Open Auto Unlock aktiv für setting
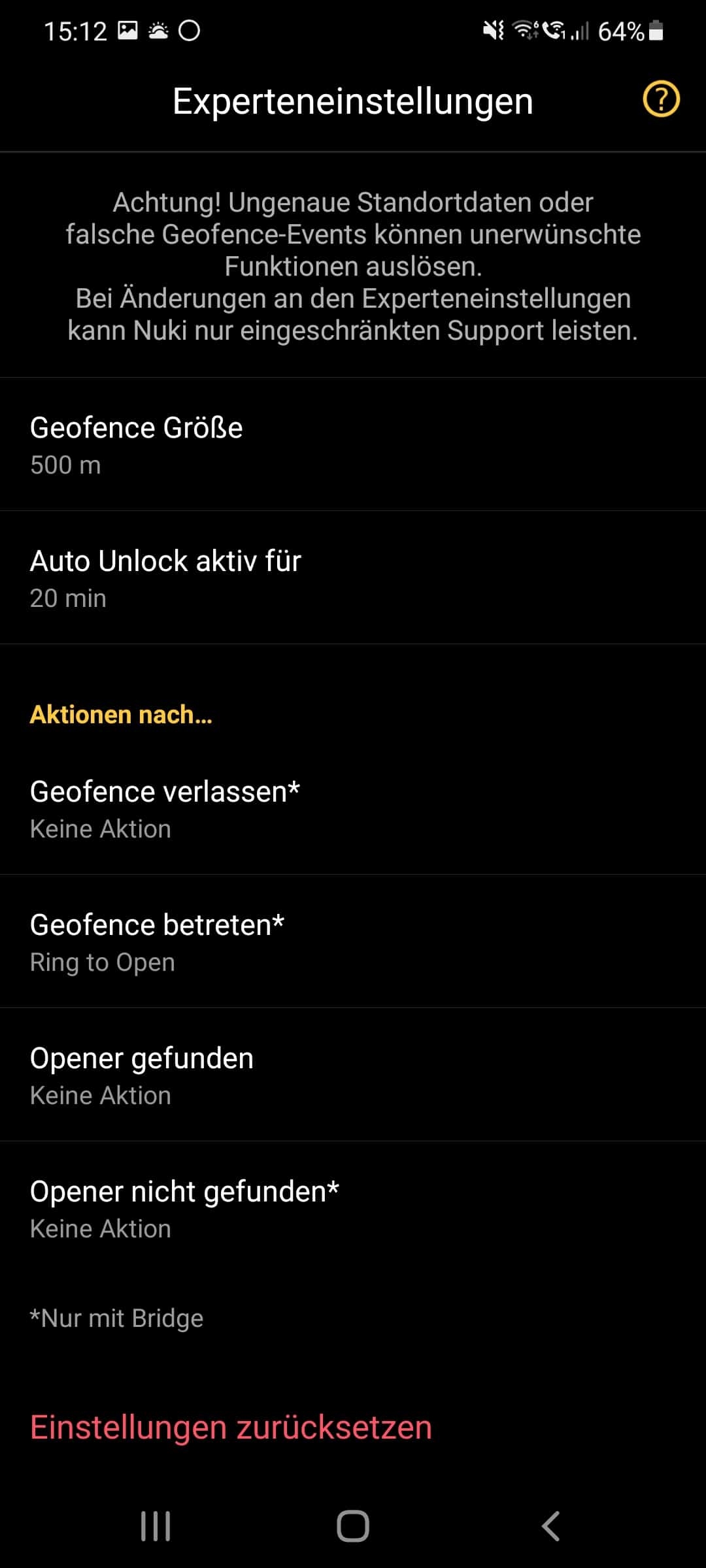This screenshot has height=1568, width=706. (353, 578)
